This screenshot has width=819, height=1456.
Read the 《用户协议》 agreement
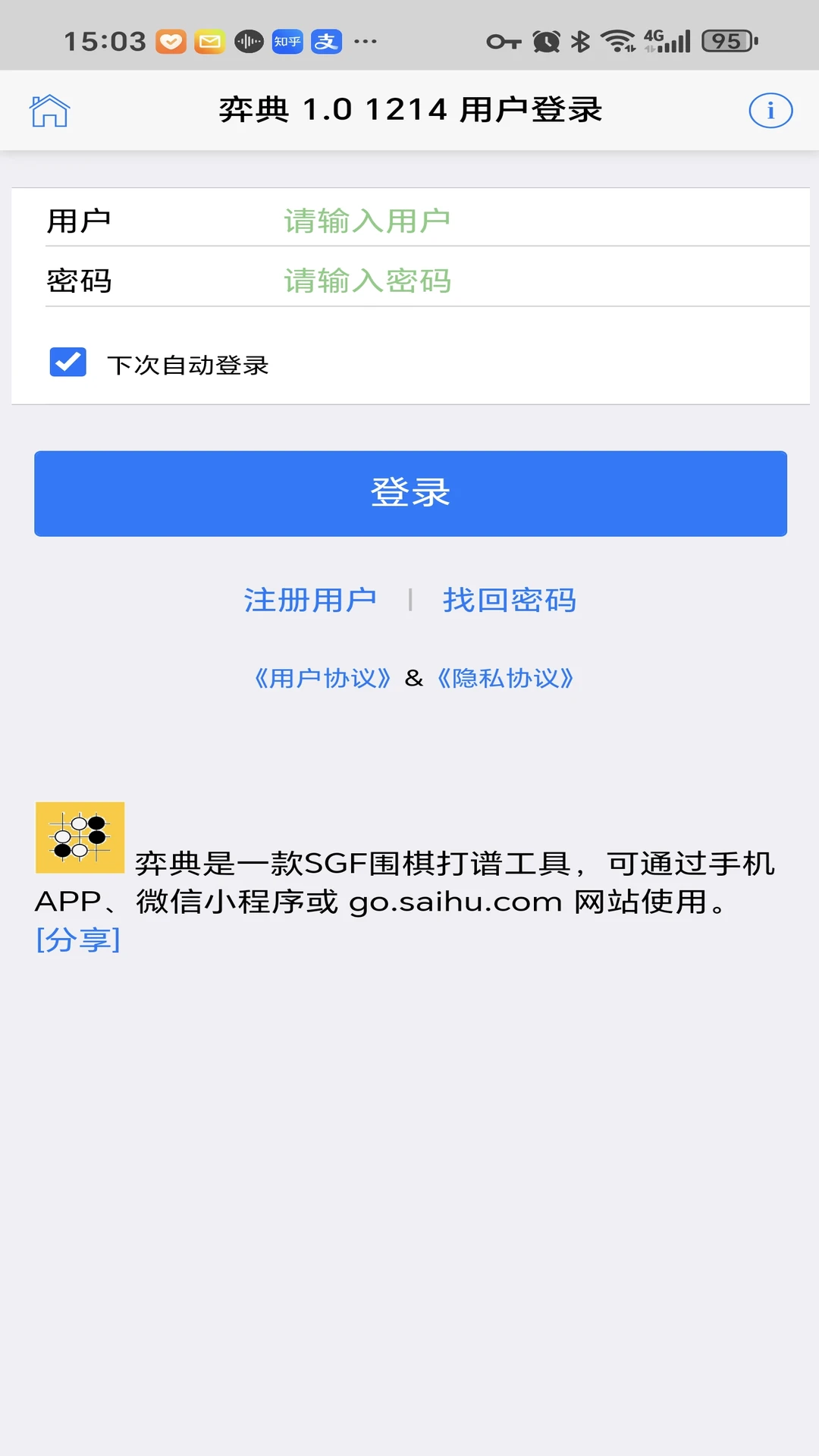click(x=323, y=678)
